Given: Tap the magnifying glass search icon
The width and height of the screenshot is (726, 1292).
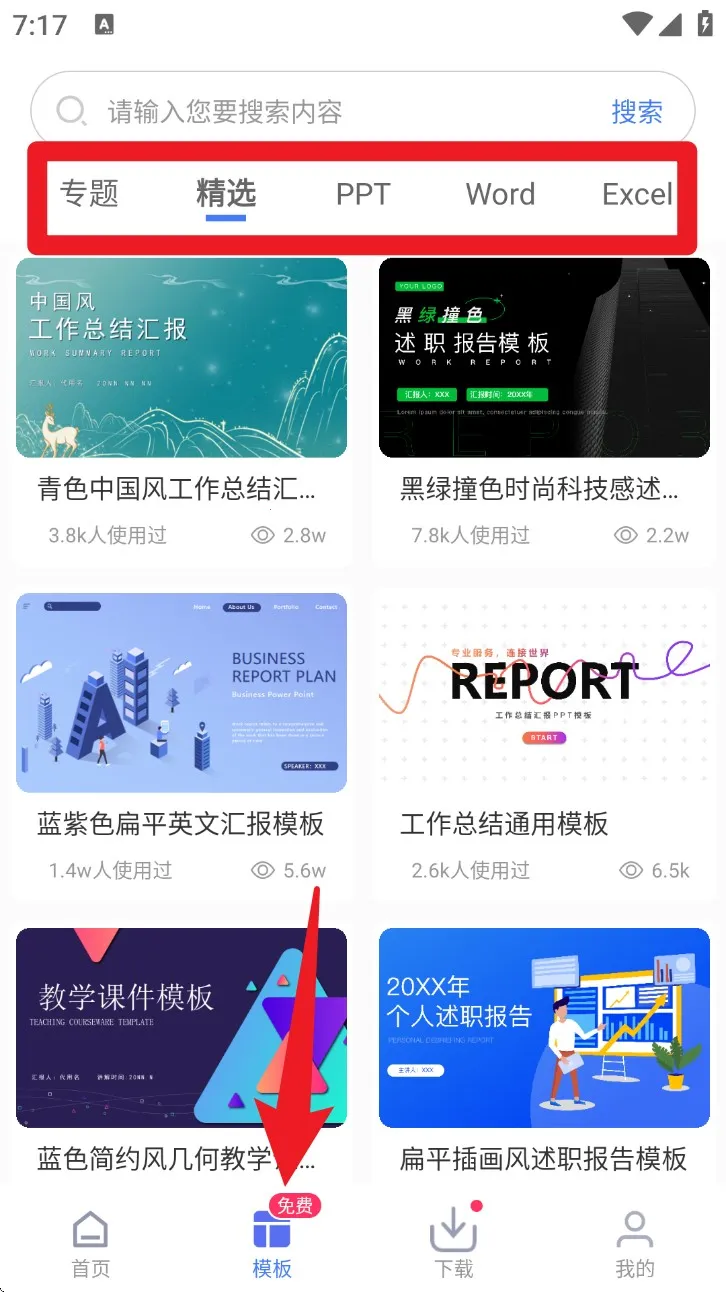Looking at the screenshot, I should coord(70,111).
